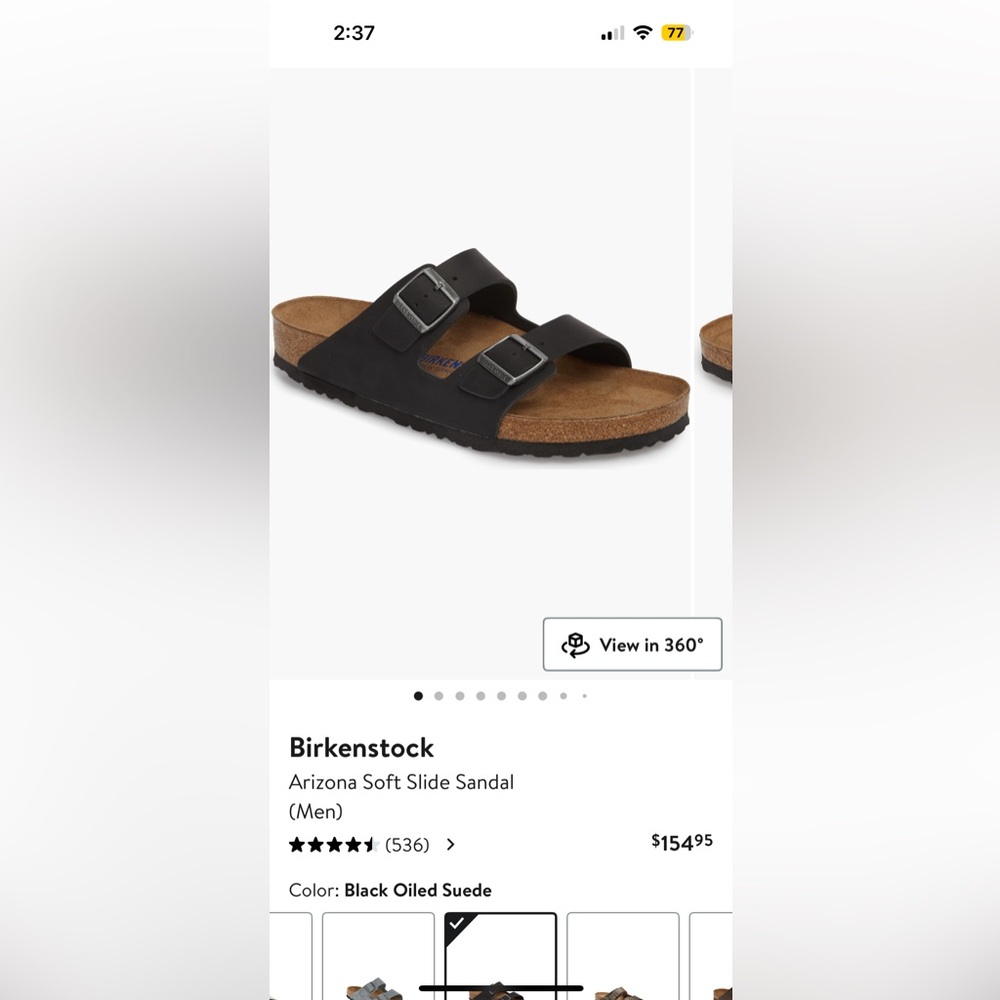1000x1000 pixels.
Task: Select the gray sandal color swatch
Action: [x=378, y=958]
